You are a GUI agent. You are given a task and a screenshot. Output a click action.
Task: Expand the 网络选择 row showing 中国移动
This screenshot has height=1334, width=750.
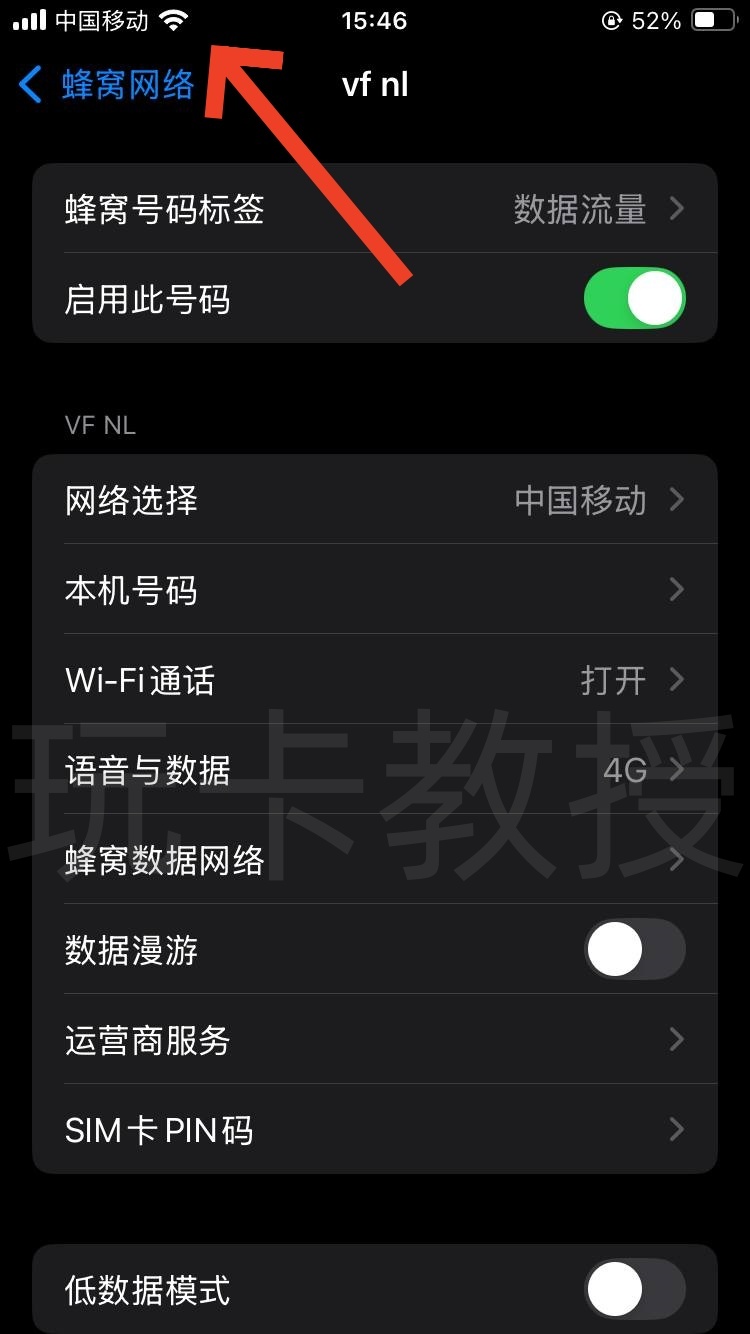375,500
